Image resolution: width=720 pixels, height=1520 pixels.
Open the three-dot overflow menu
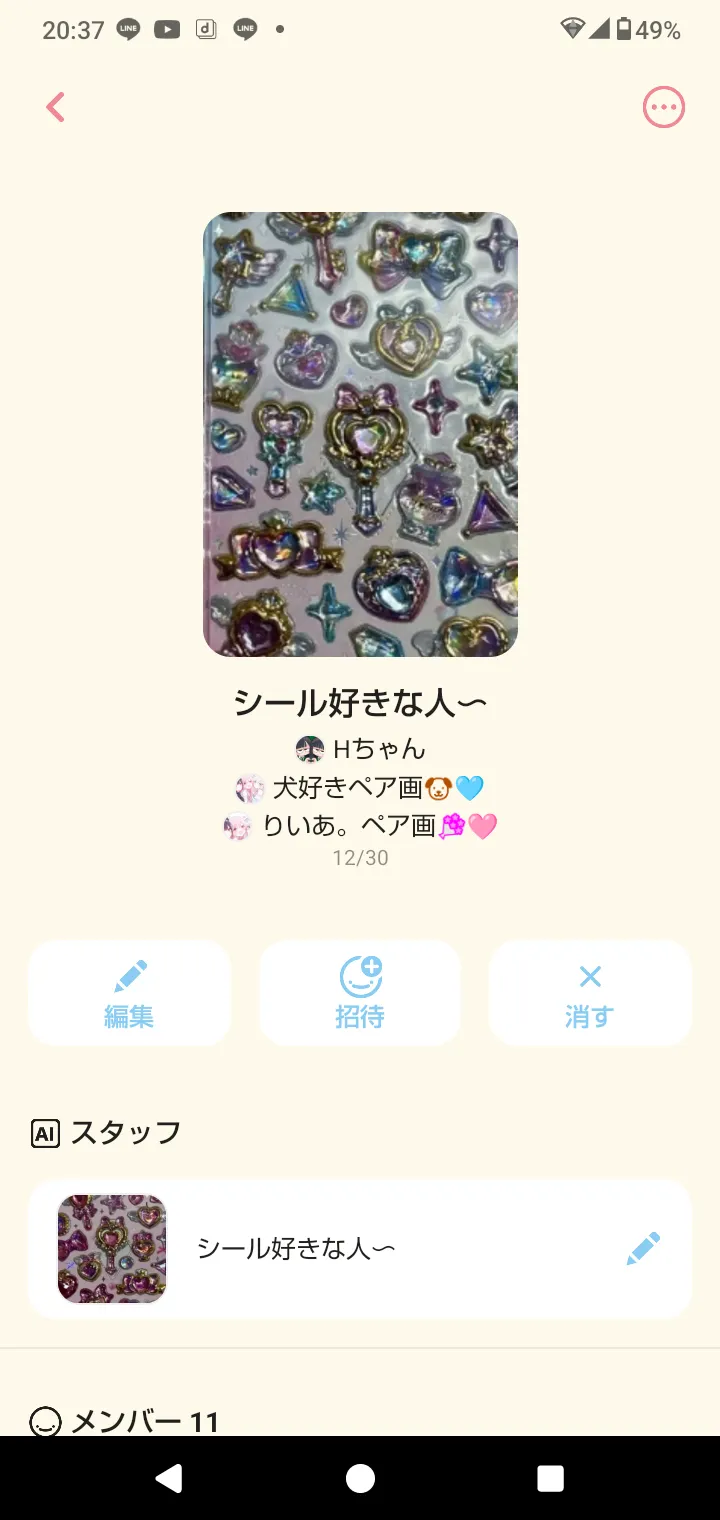[663, 107]
